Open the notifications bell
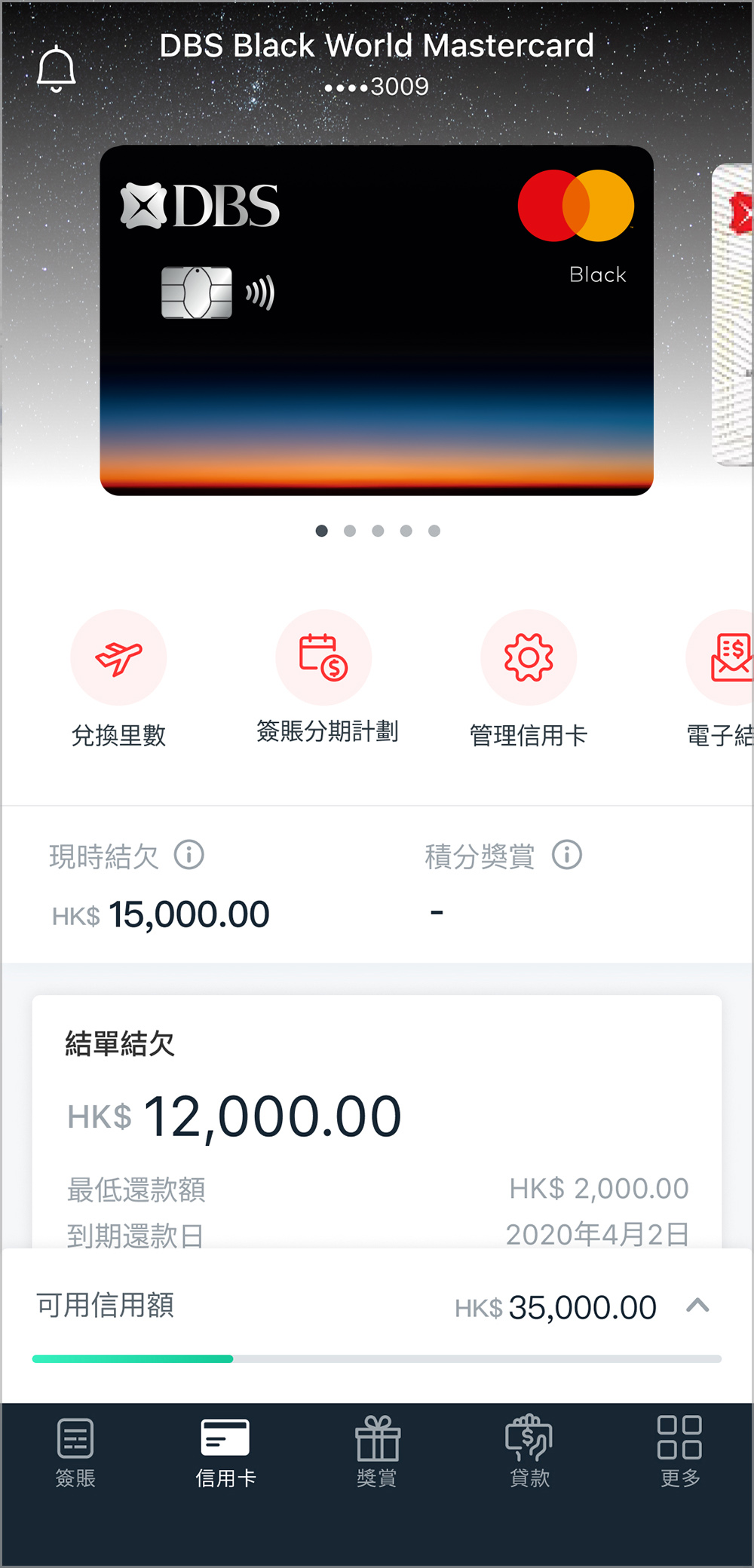Viewport: 754px width, 1568px height. [57, 69]
